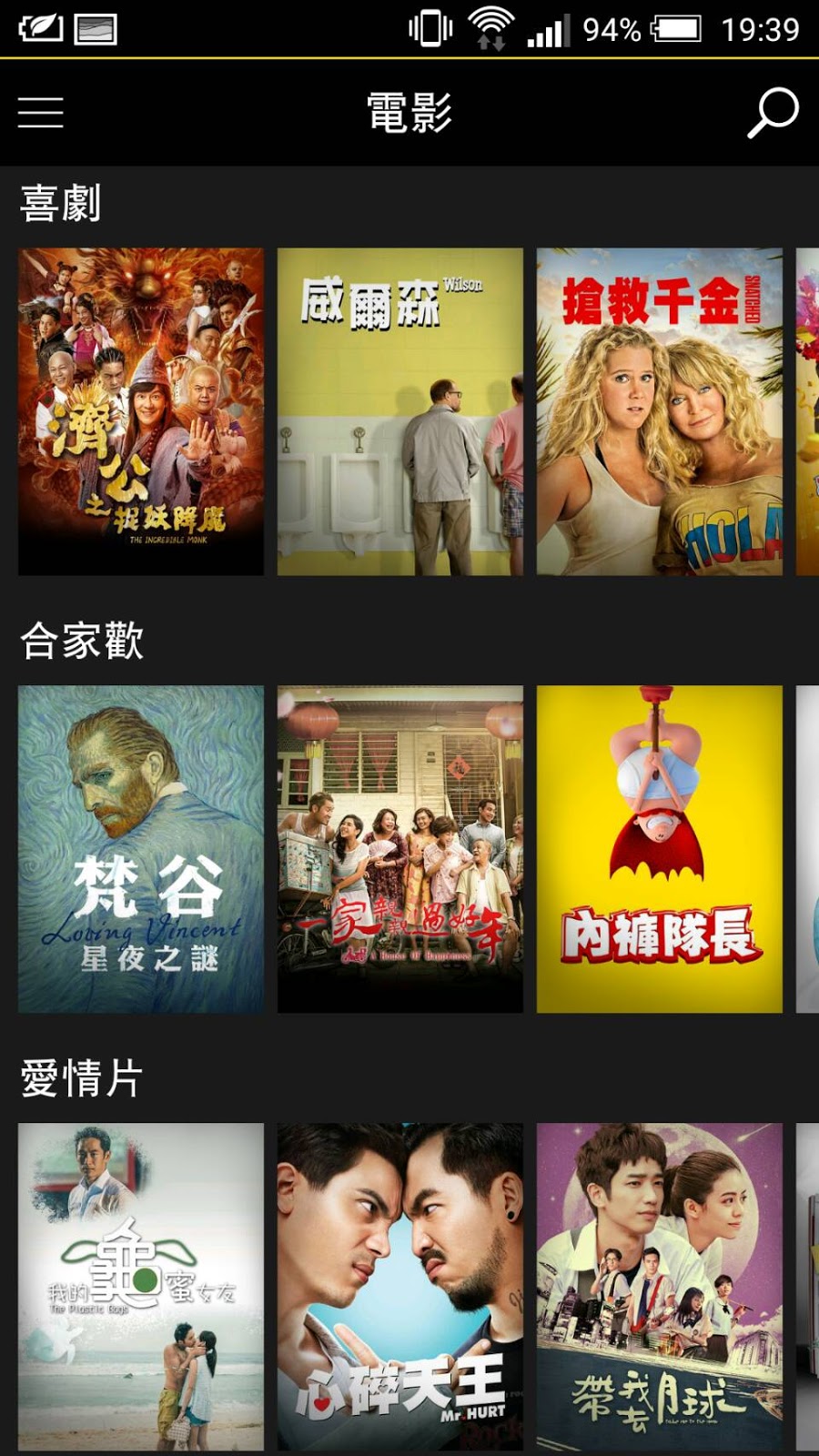Open the hamburger navigation menu

coord(41,113)
